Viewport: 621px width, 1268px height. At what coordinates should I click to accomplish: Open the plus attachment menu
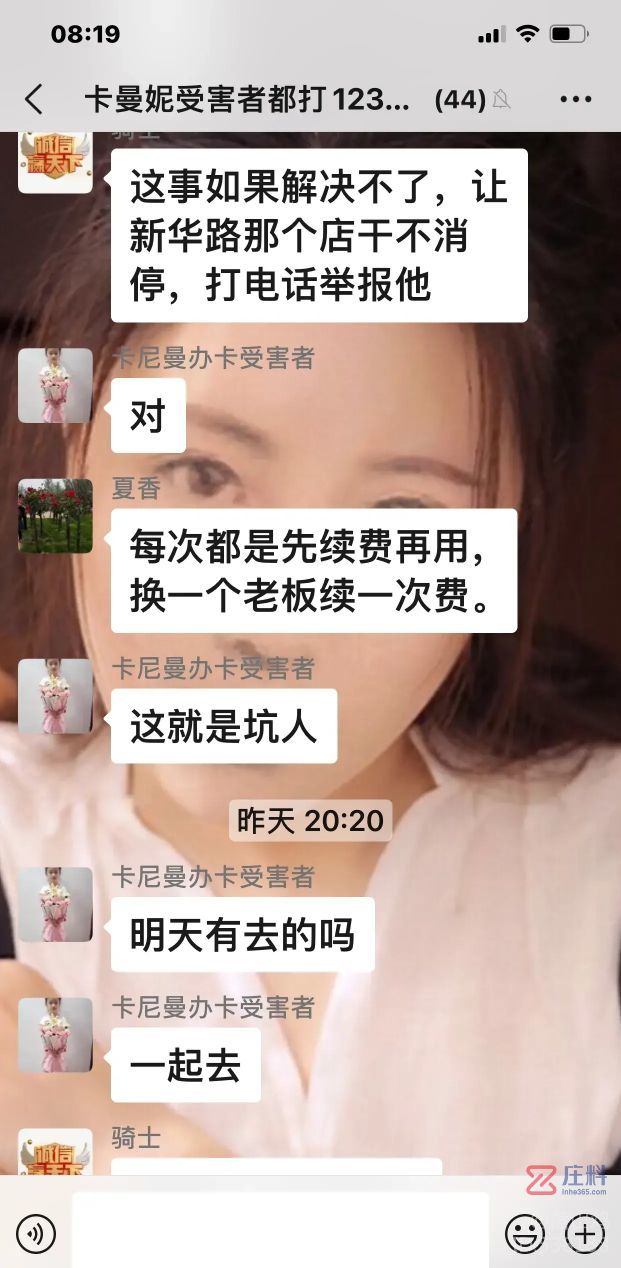pos(585,1235)
